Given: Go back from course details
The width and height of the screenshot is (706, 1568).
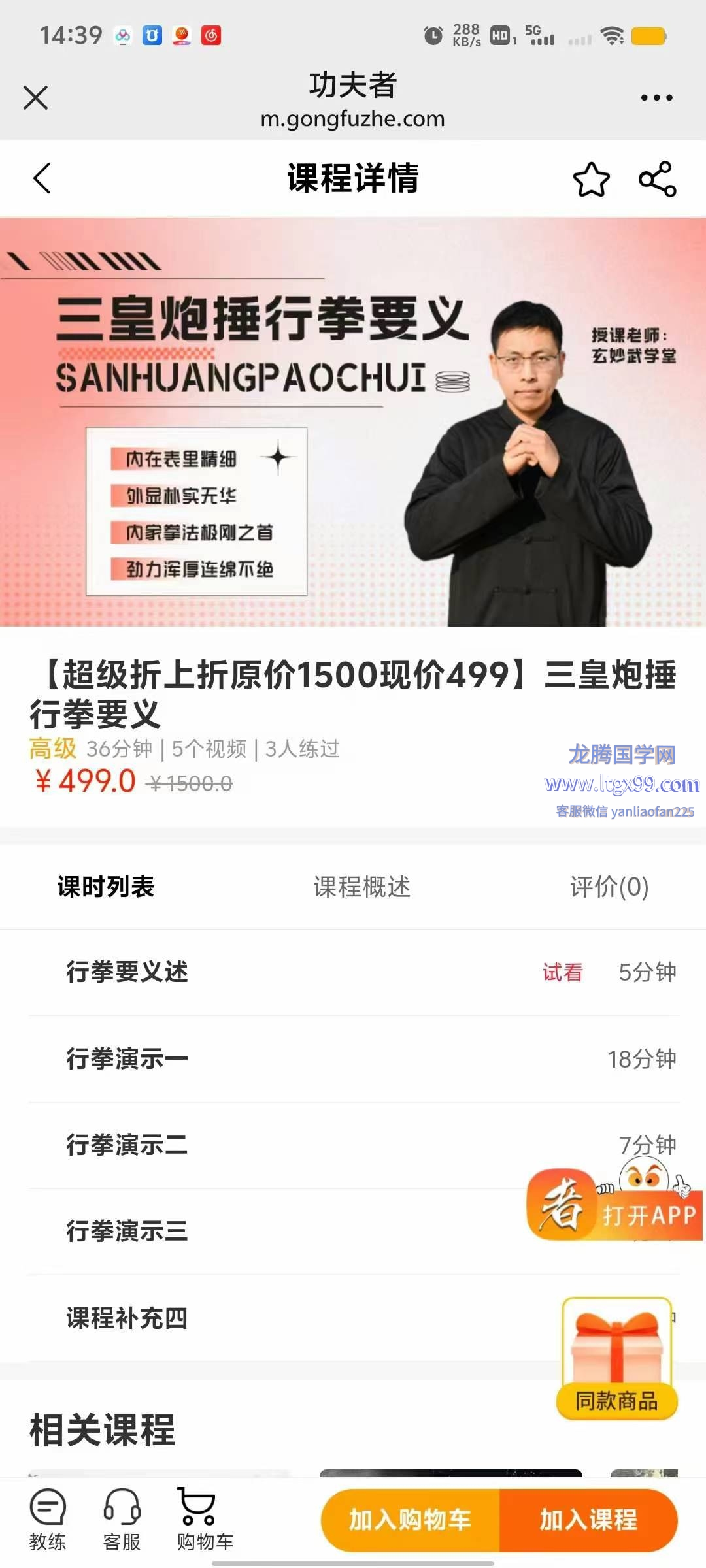Looking at the screenshot, I should 42,178.
